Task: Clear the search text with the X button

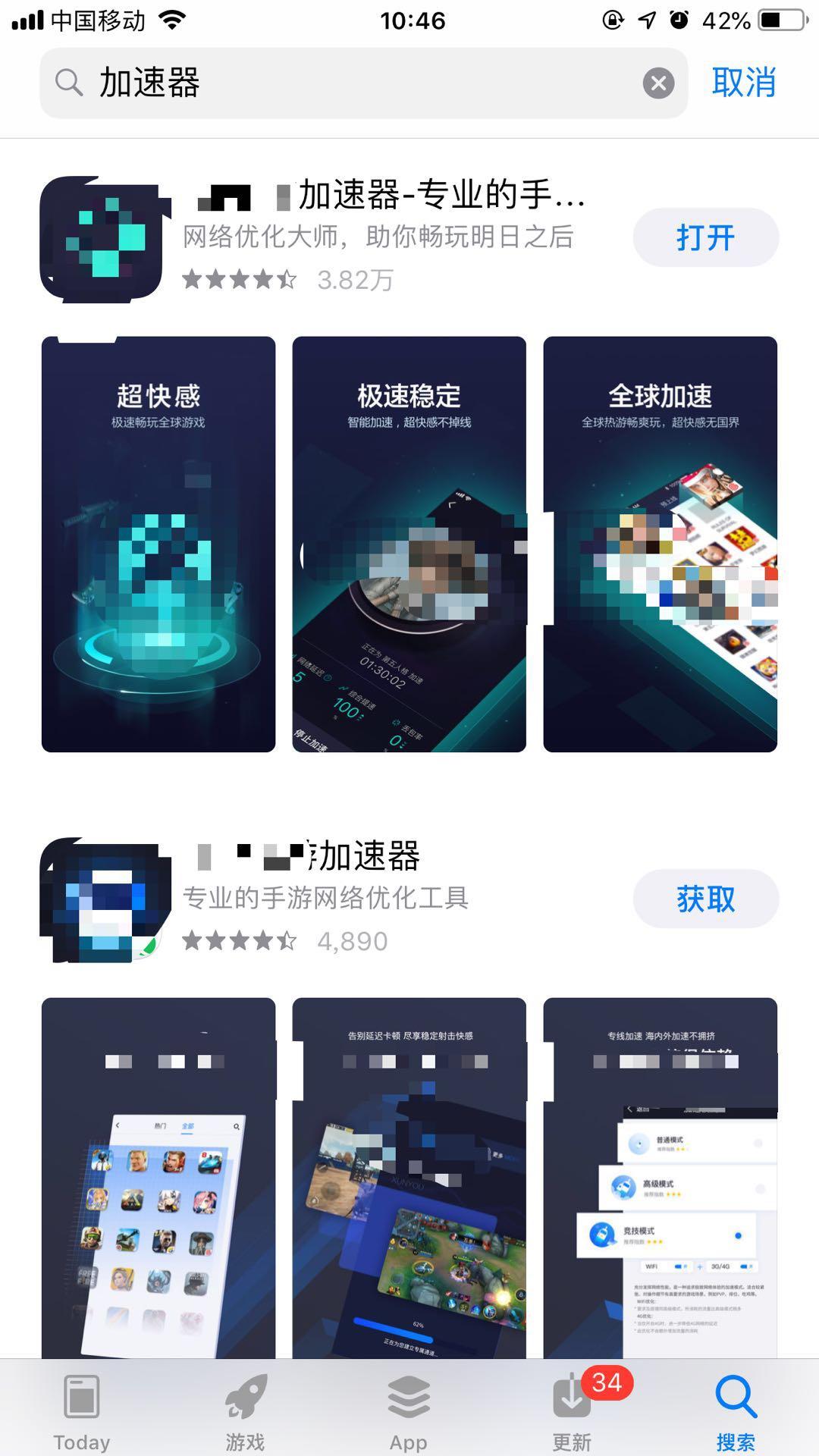Action: (x=659, y=83)
